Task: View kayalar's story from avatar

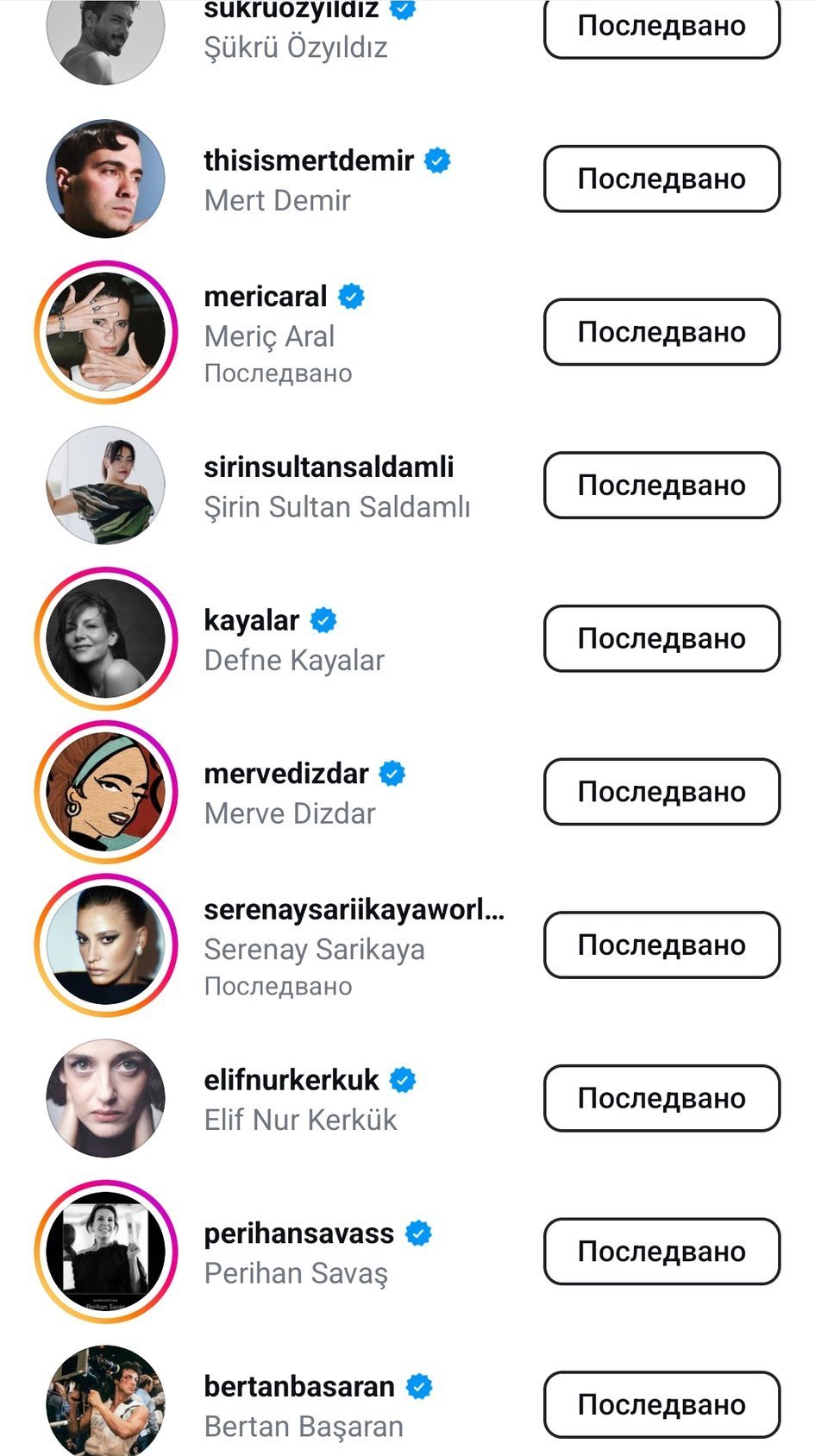Action: pyautogui.click(x=106, y=638)
